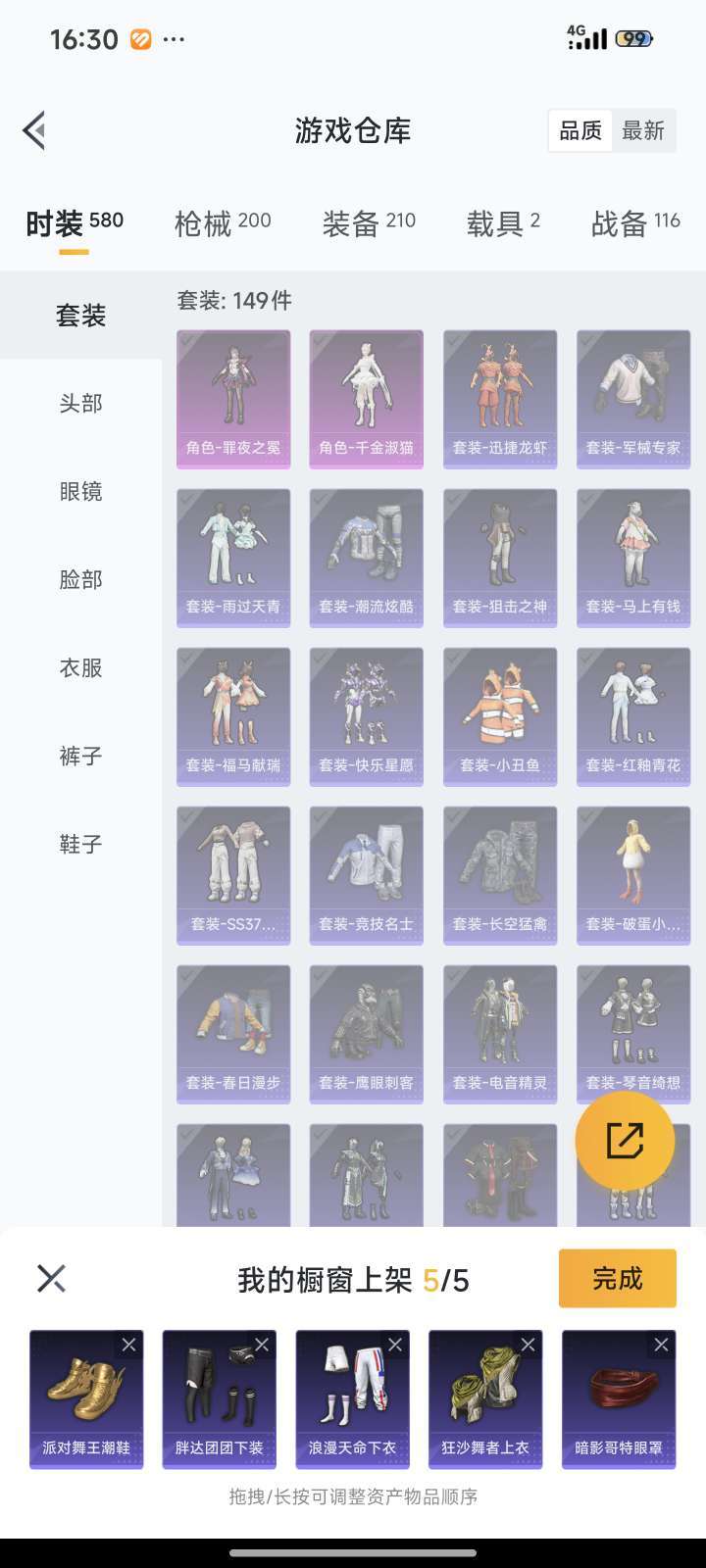This screenshot has height=1568, width=706.
Task: Sort by 最新
Action: point(643,130)
